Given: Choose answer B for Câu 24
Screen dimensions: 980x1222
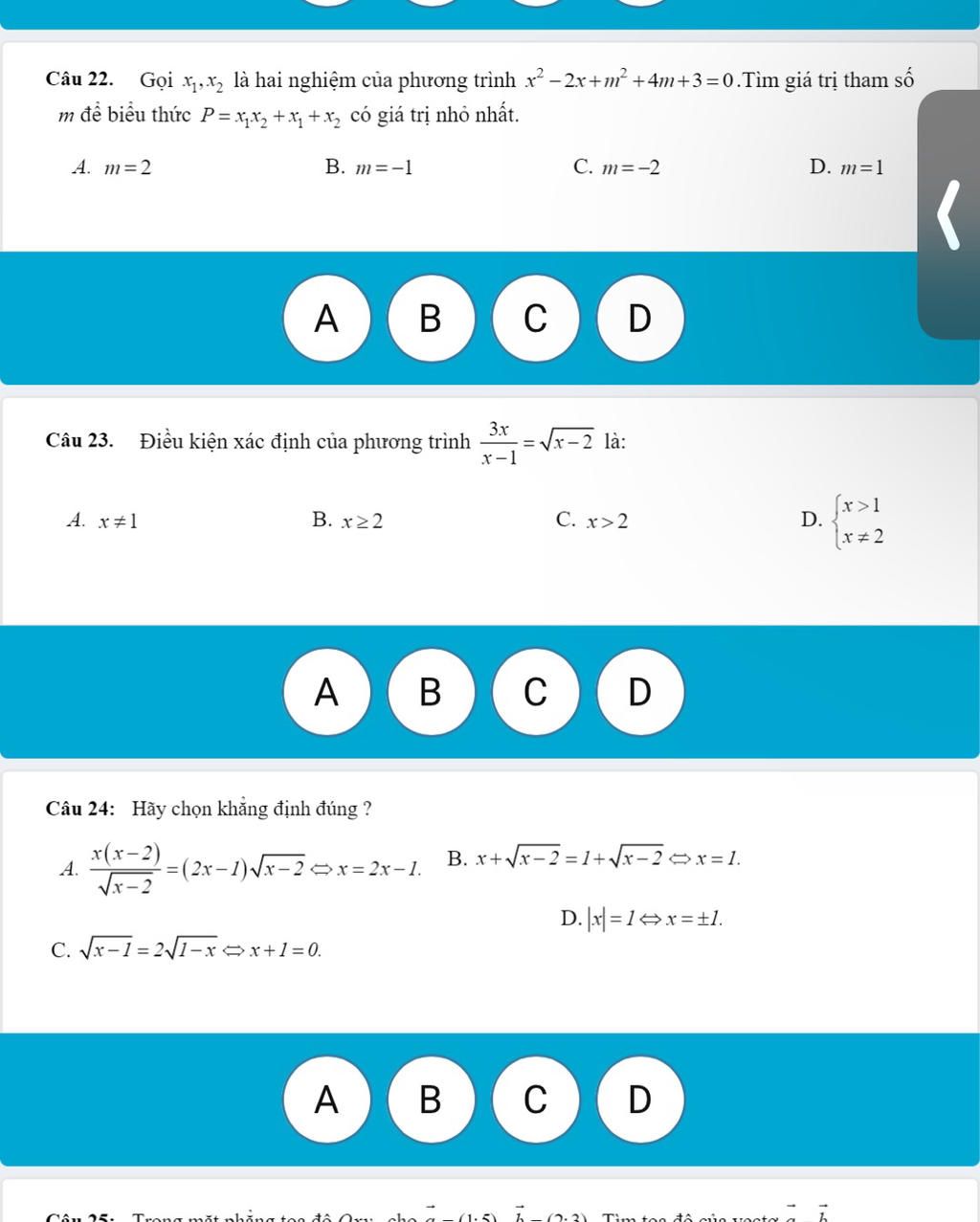Looking at the screenshot, I should click(x=431, y=1100).
